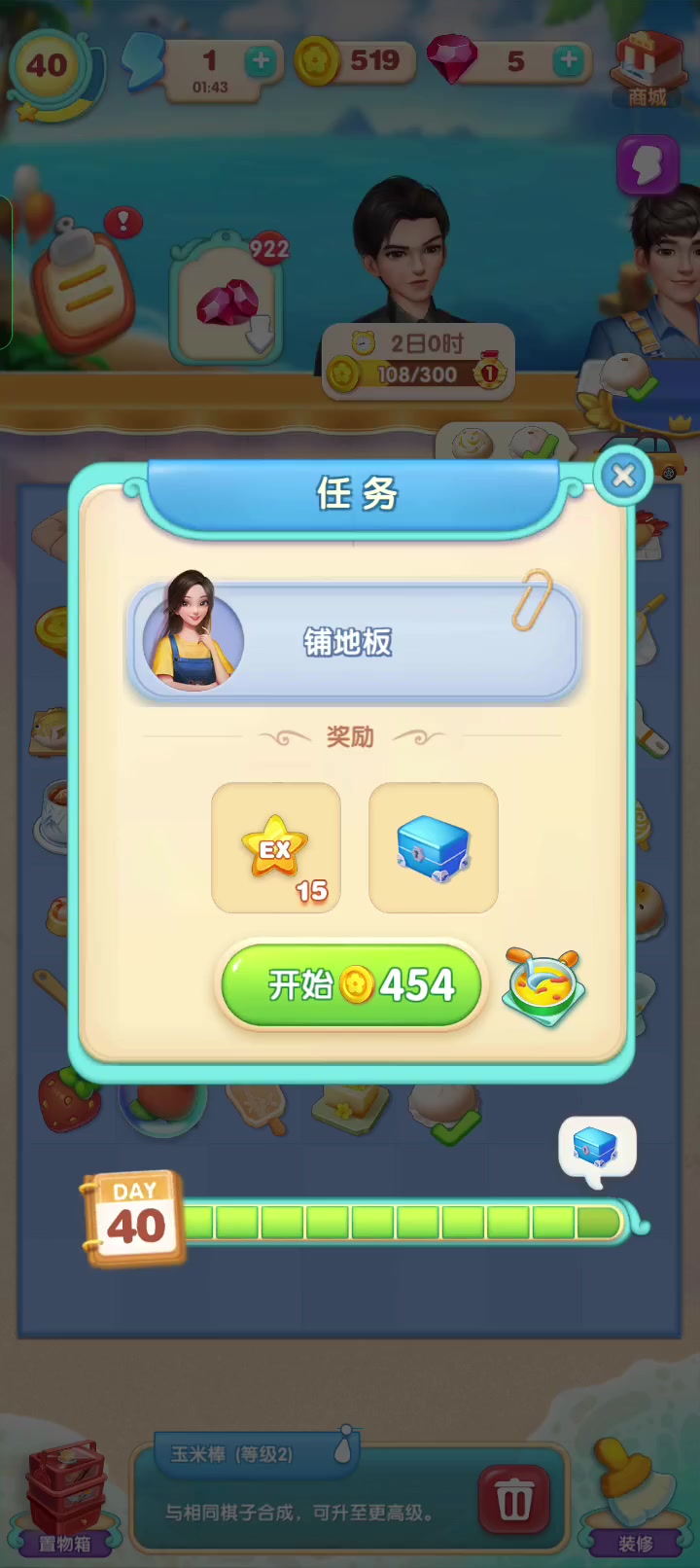Viewport: 700px width, 1568px height.
Task: Tap the 开始 454 coins button
Action: [352, 985]
